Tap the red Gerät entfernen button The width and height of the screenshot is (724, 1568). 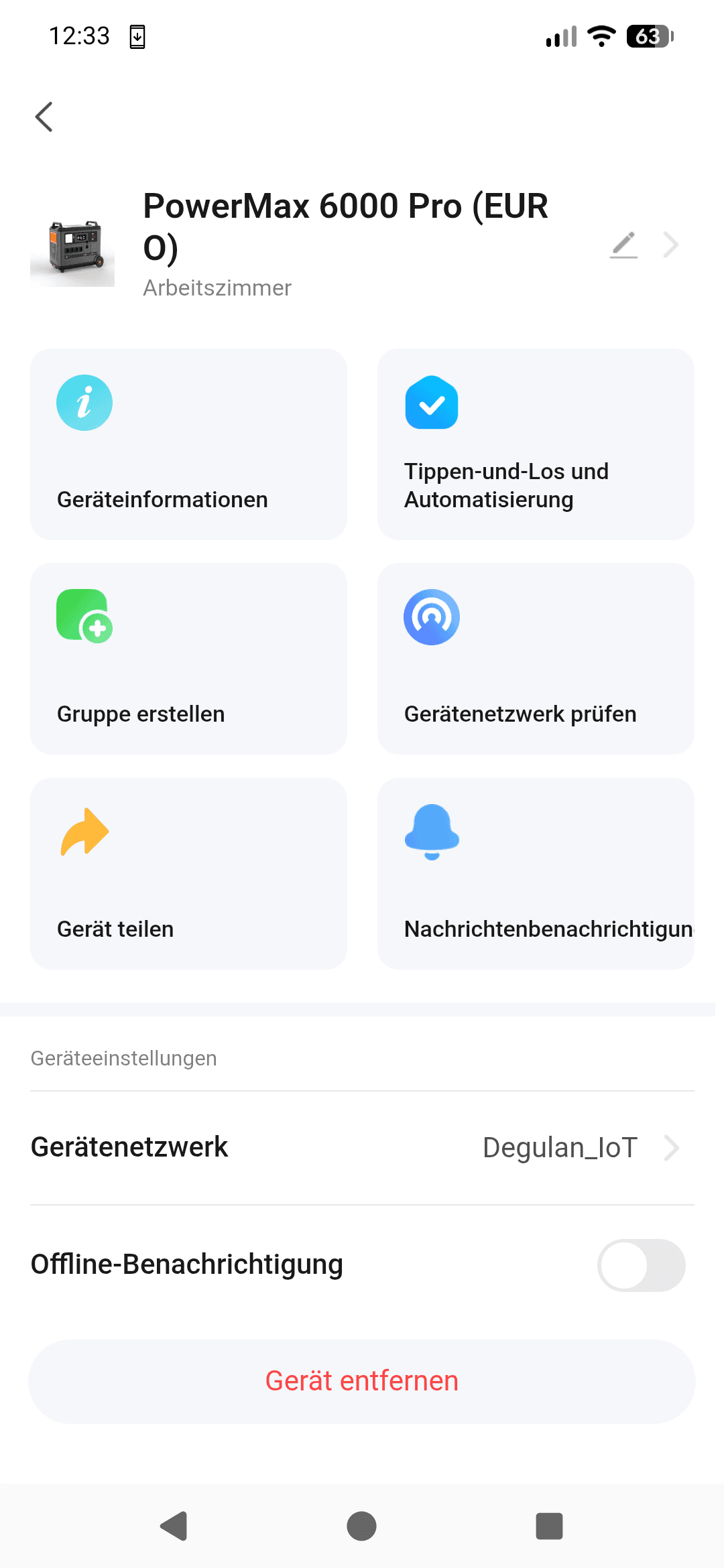pos(362,1381)
